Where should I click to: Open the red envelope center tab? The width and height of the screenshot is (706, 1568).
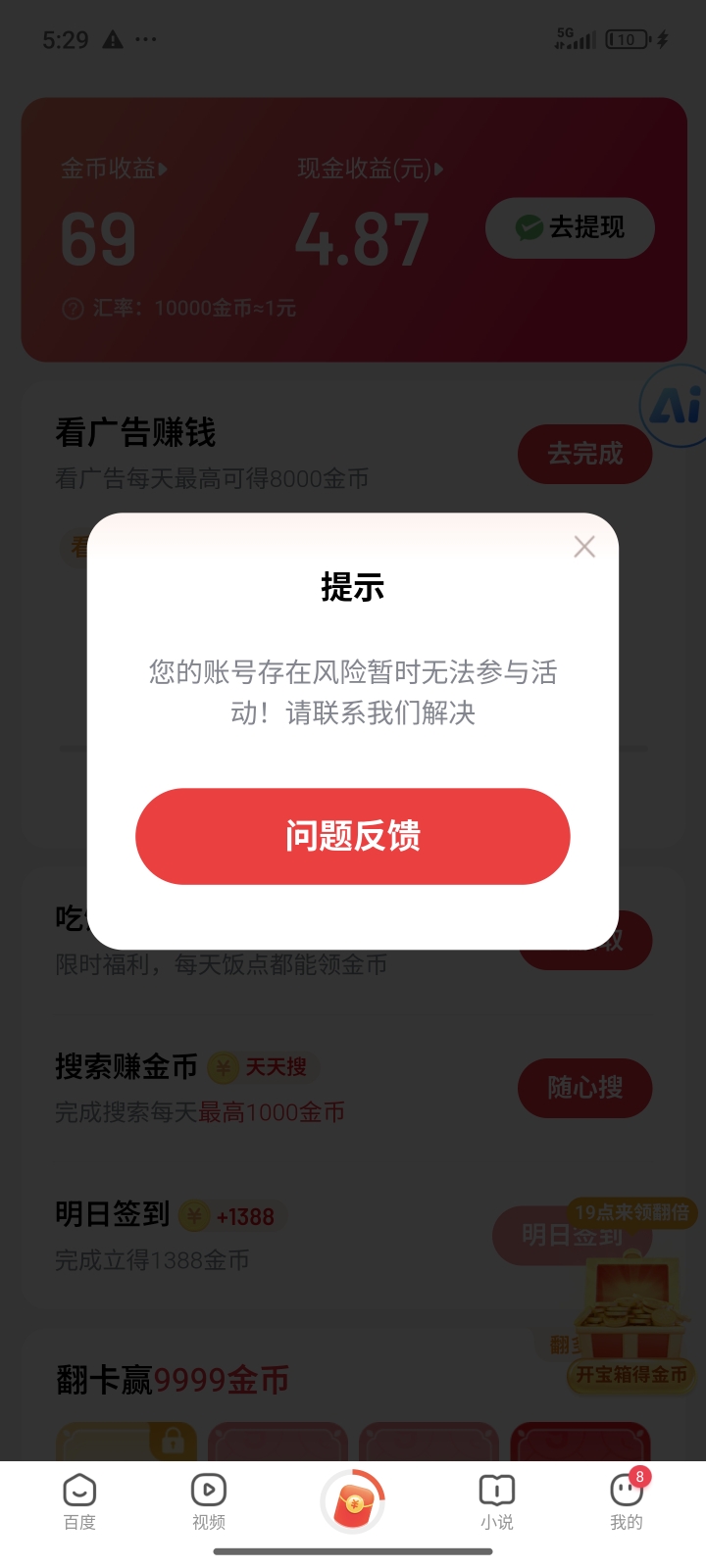pos(353,1501)
